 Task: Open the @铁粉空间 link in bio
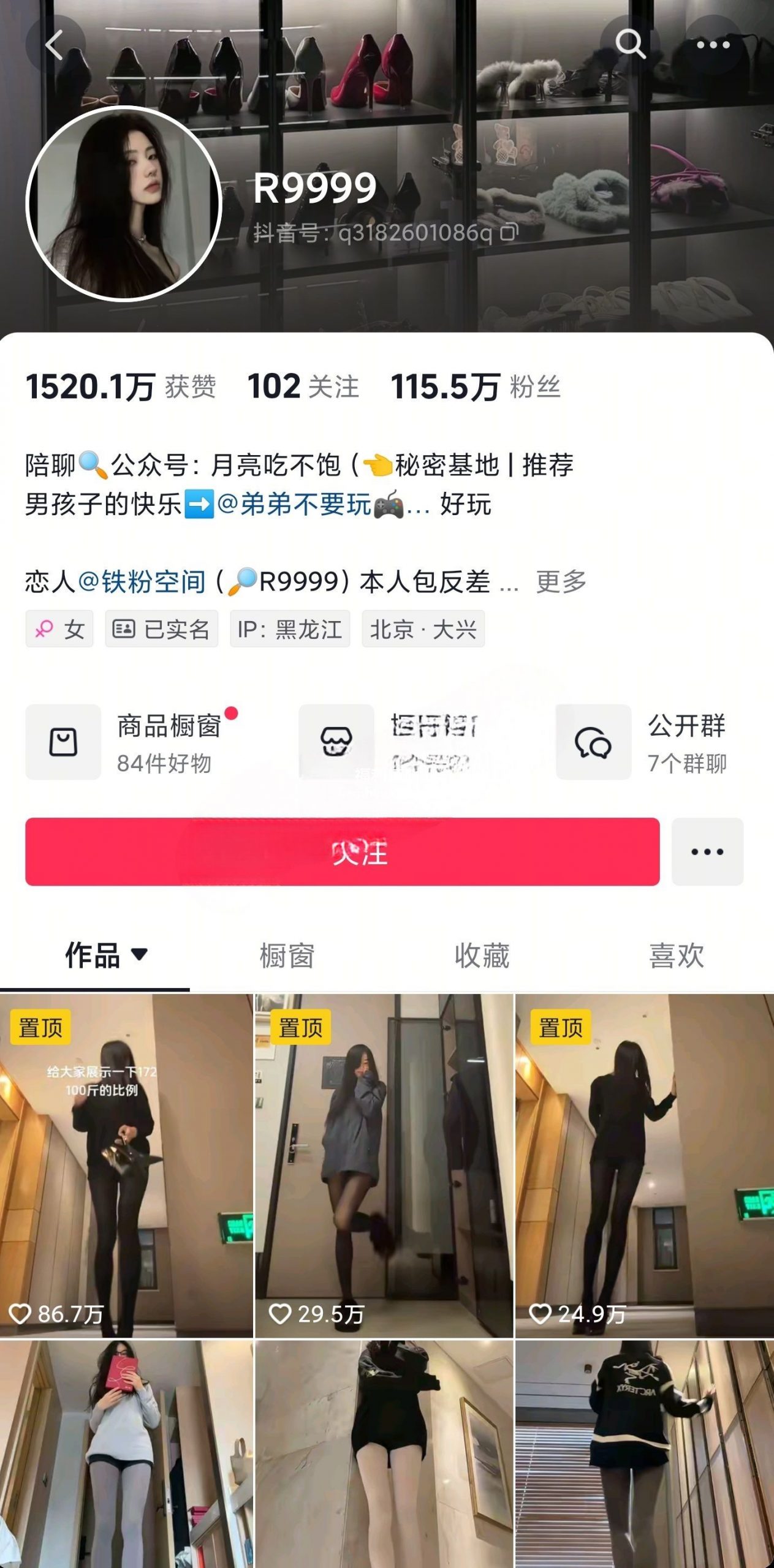pyautogui.click(x=142, y=581)
